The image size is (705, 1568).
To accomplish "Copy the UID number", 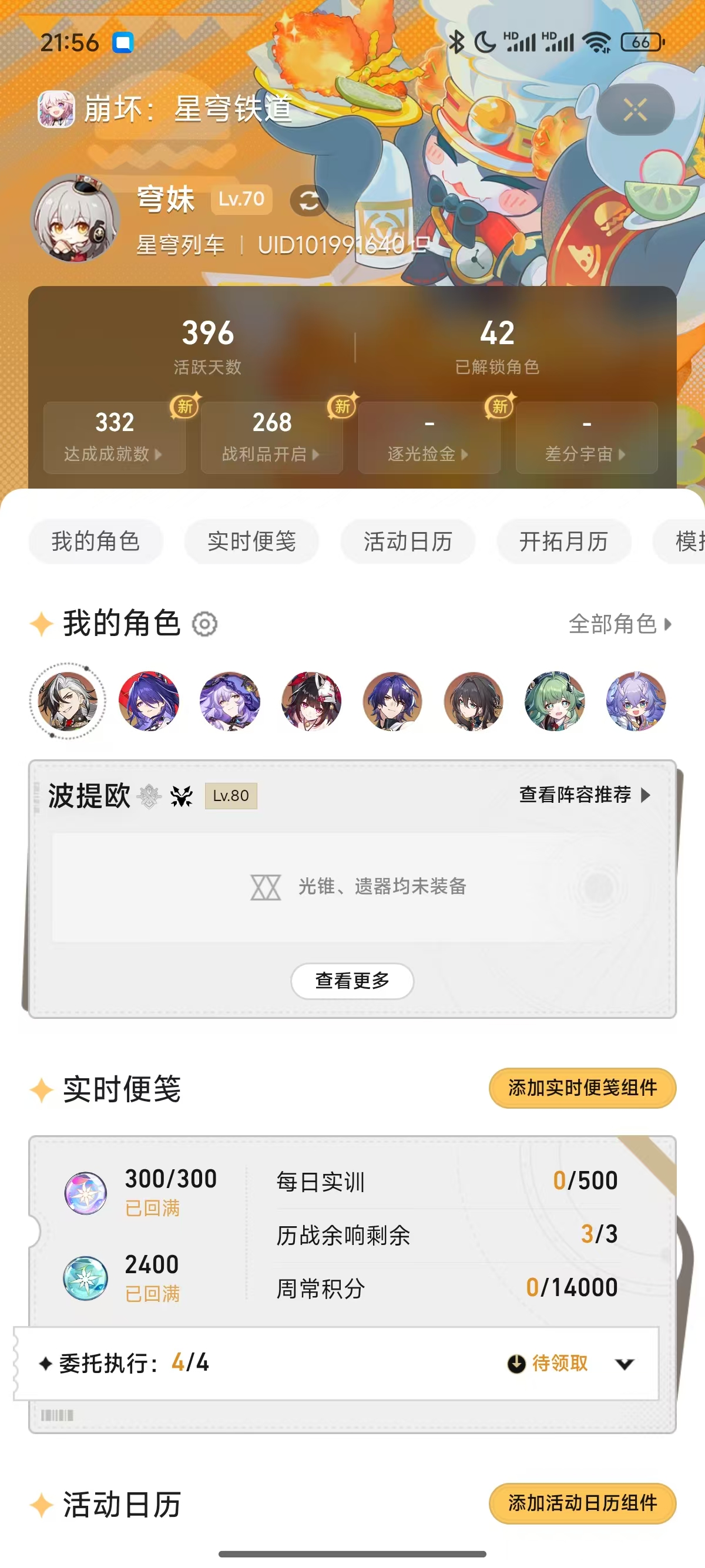I will [x=421, y=244].
